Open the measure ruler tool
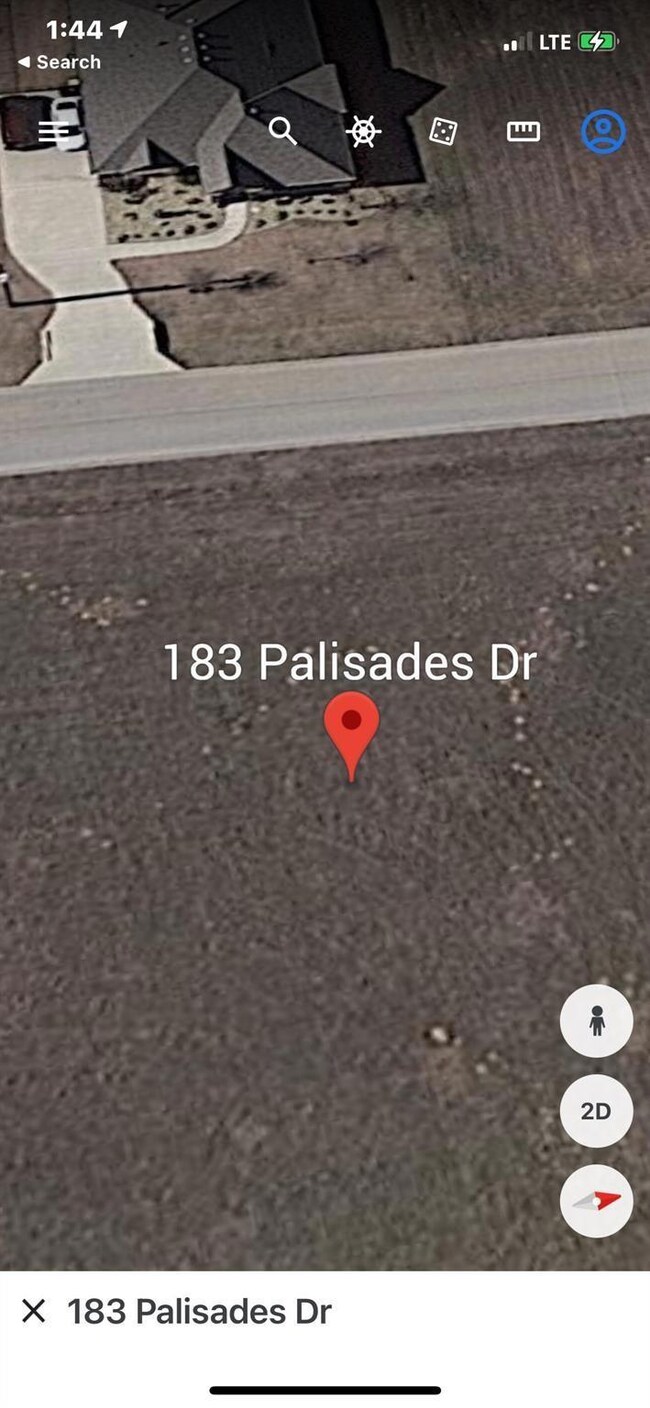 click(523, 131)
